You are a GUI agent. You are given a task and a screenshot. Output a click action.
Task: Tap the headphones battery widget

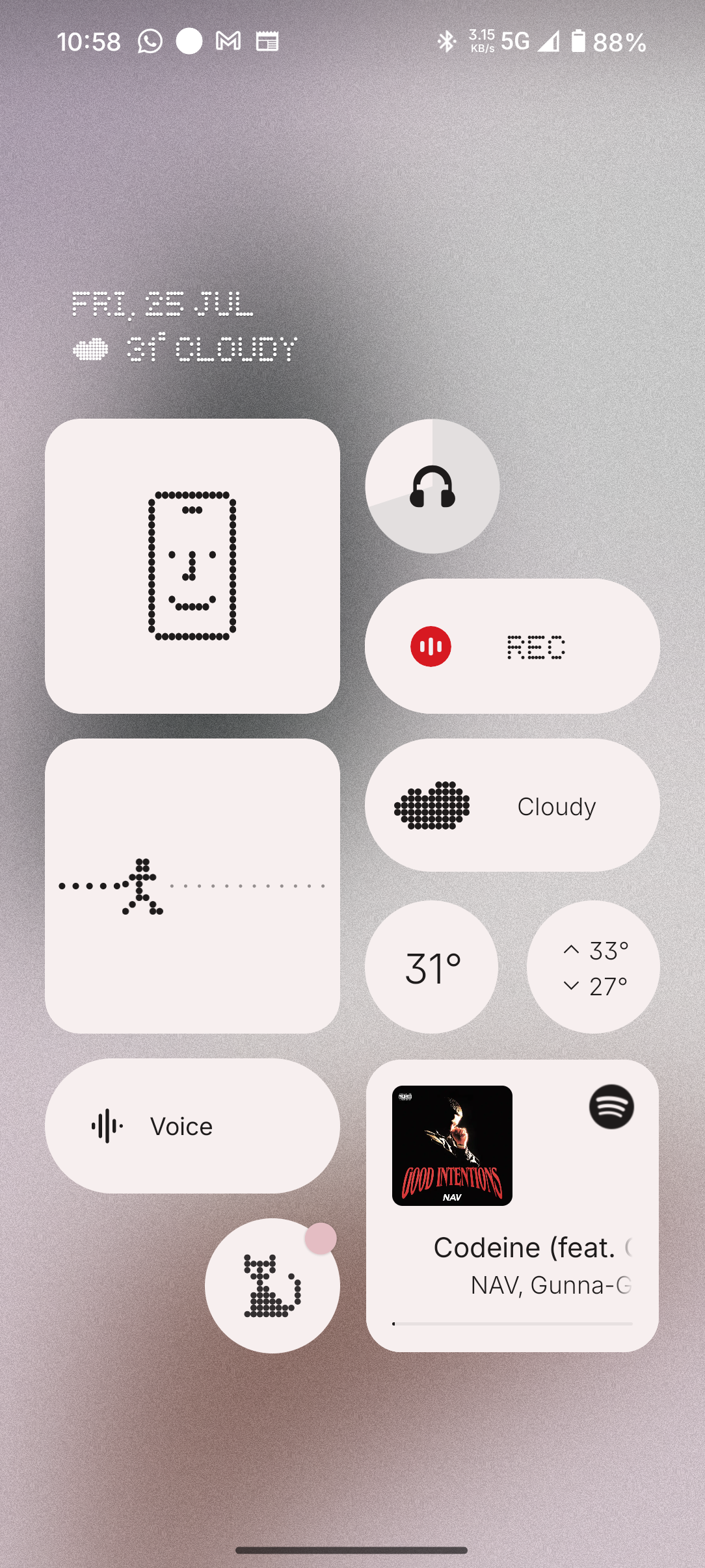pyautogui.click(x=432, y=486)
